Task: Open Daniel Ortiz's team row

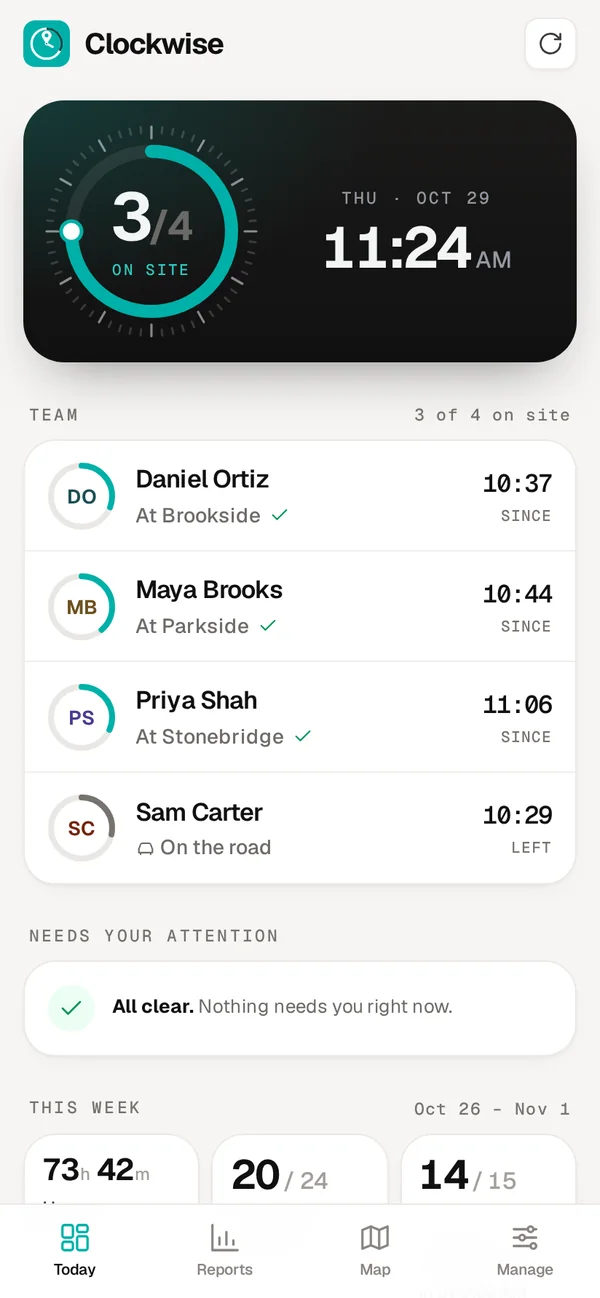Action: point(300,496)
